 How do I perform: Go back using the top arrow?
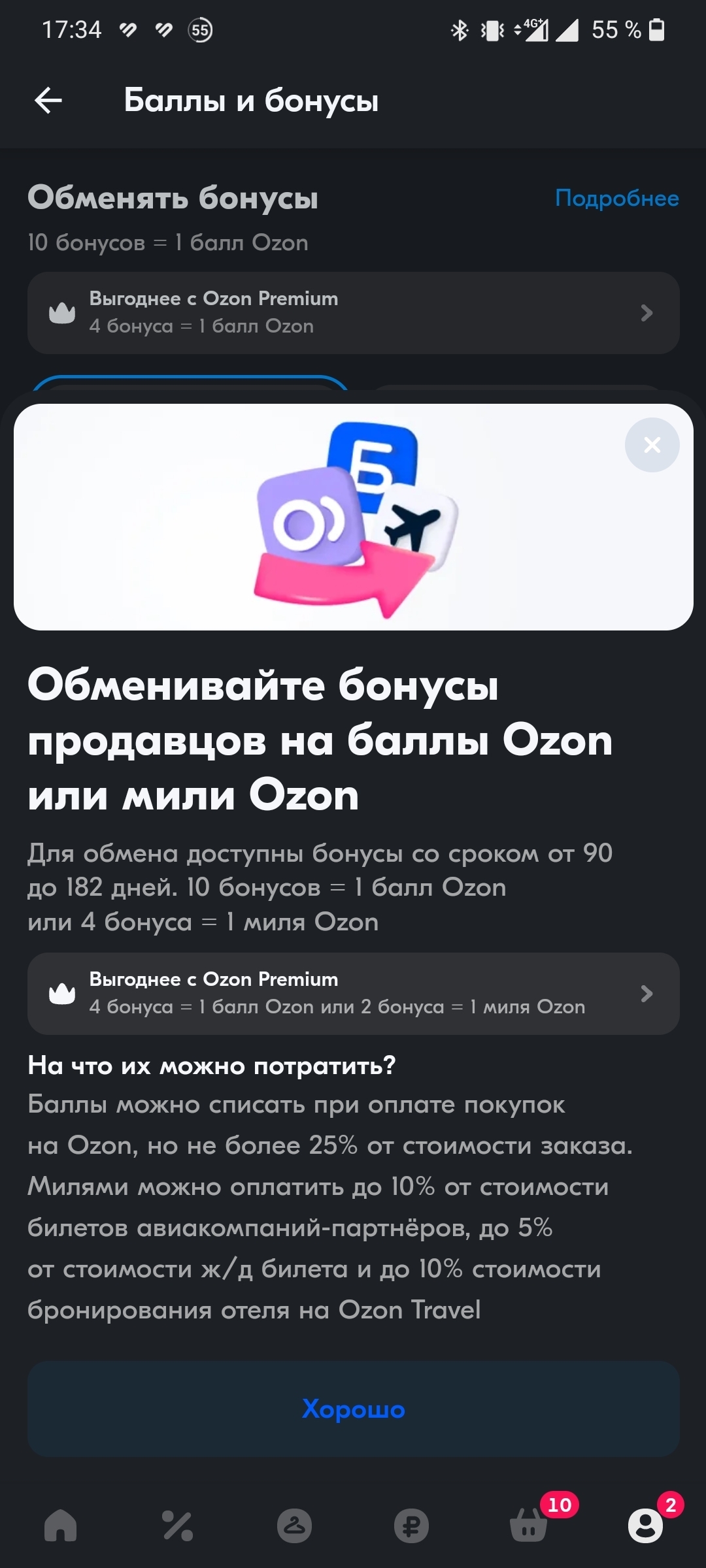48,100
